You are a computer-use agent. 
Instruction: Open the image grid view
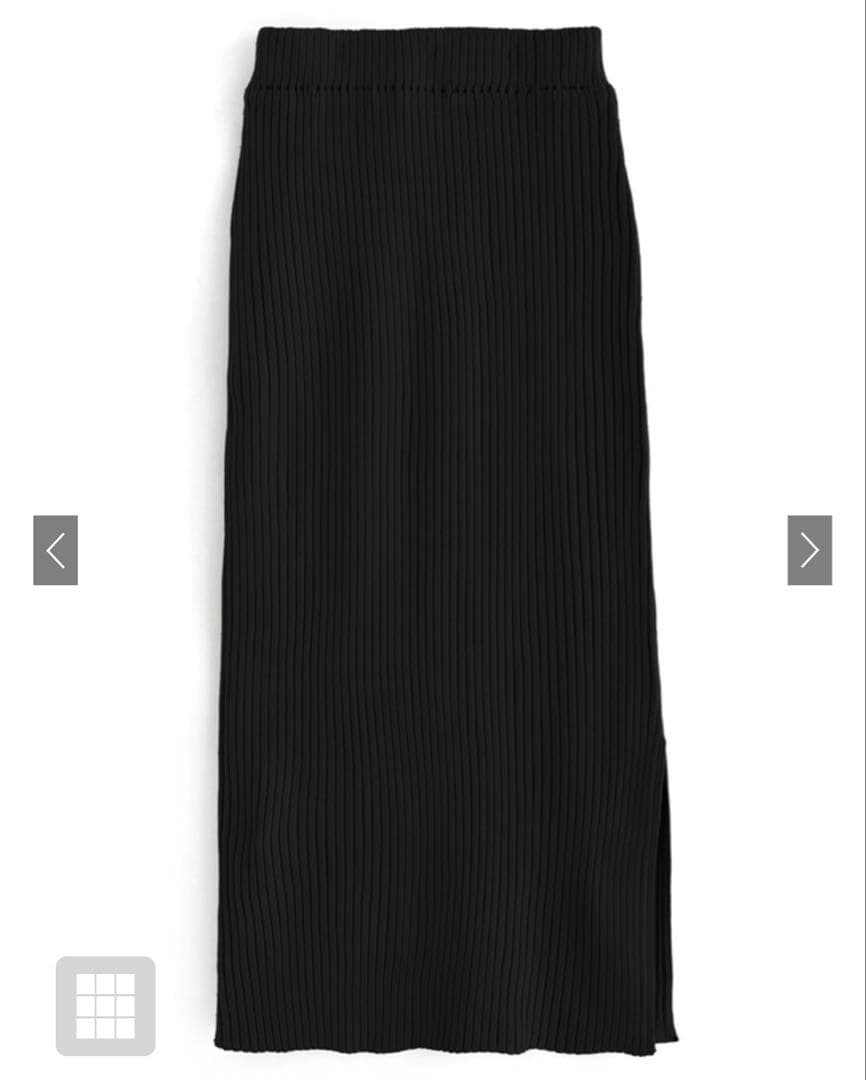pyautogui.click(x=105, y=1006)
